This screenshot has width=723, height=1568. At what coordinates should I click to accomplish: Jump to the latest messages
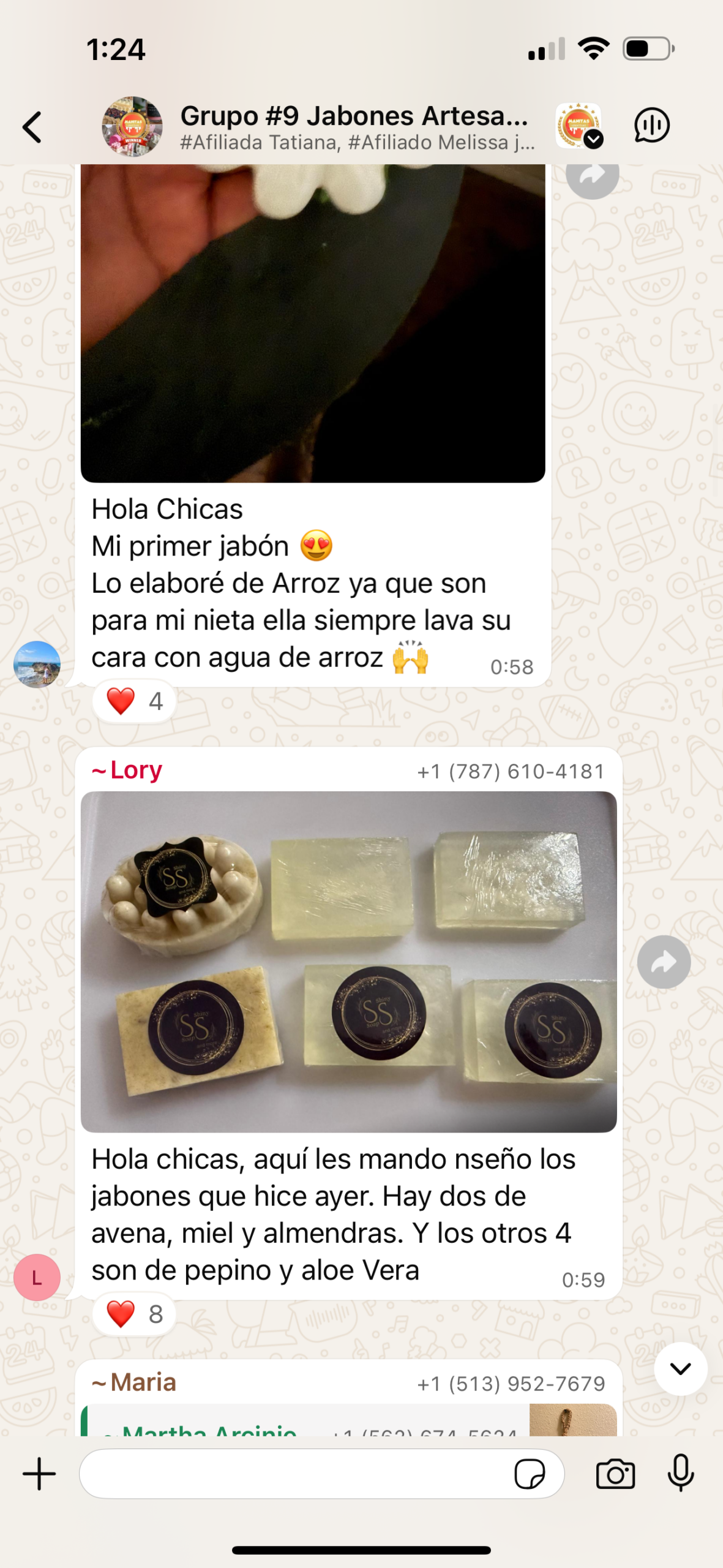[x=680, y=1368]
